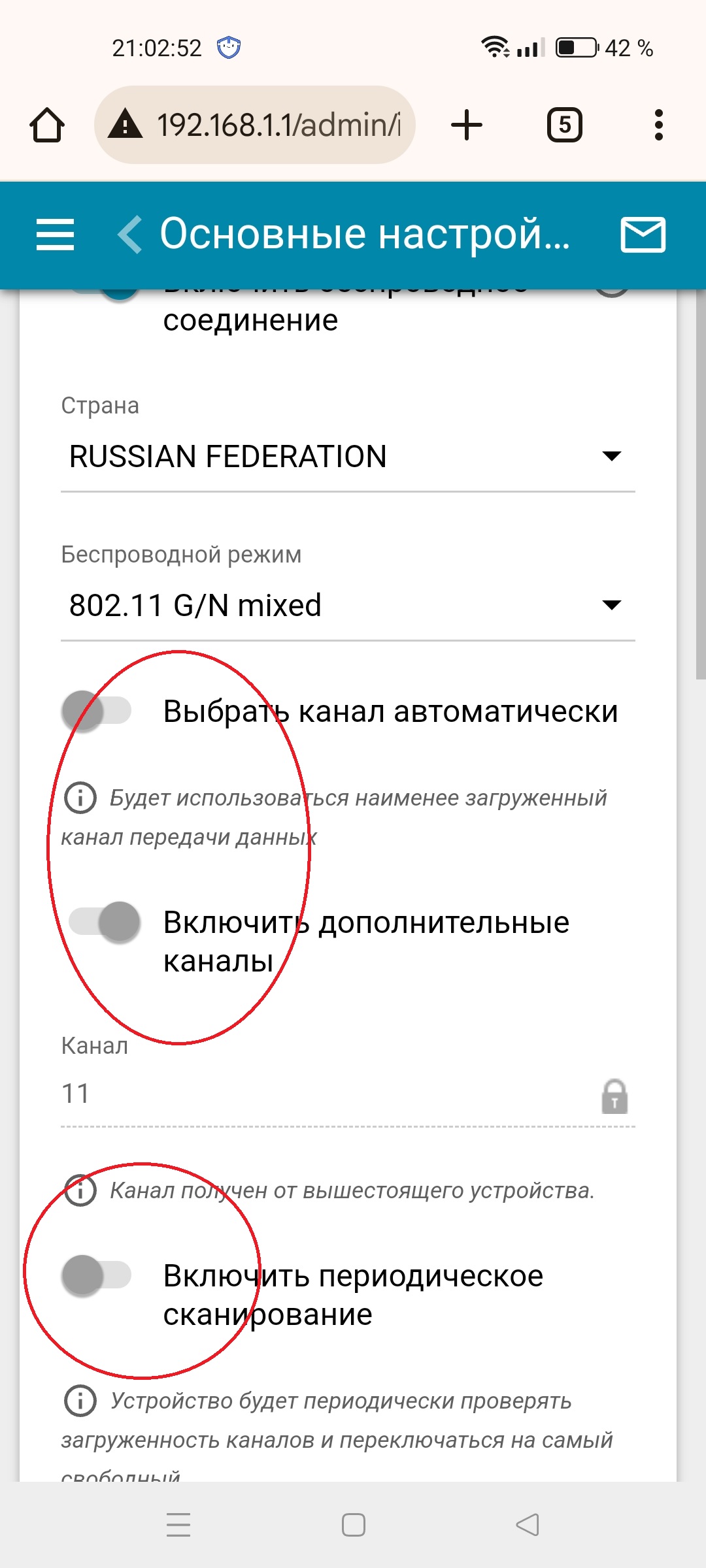Toggle Включить периодическое сканирование
706x1568 pixels.
click(97, 1275)
